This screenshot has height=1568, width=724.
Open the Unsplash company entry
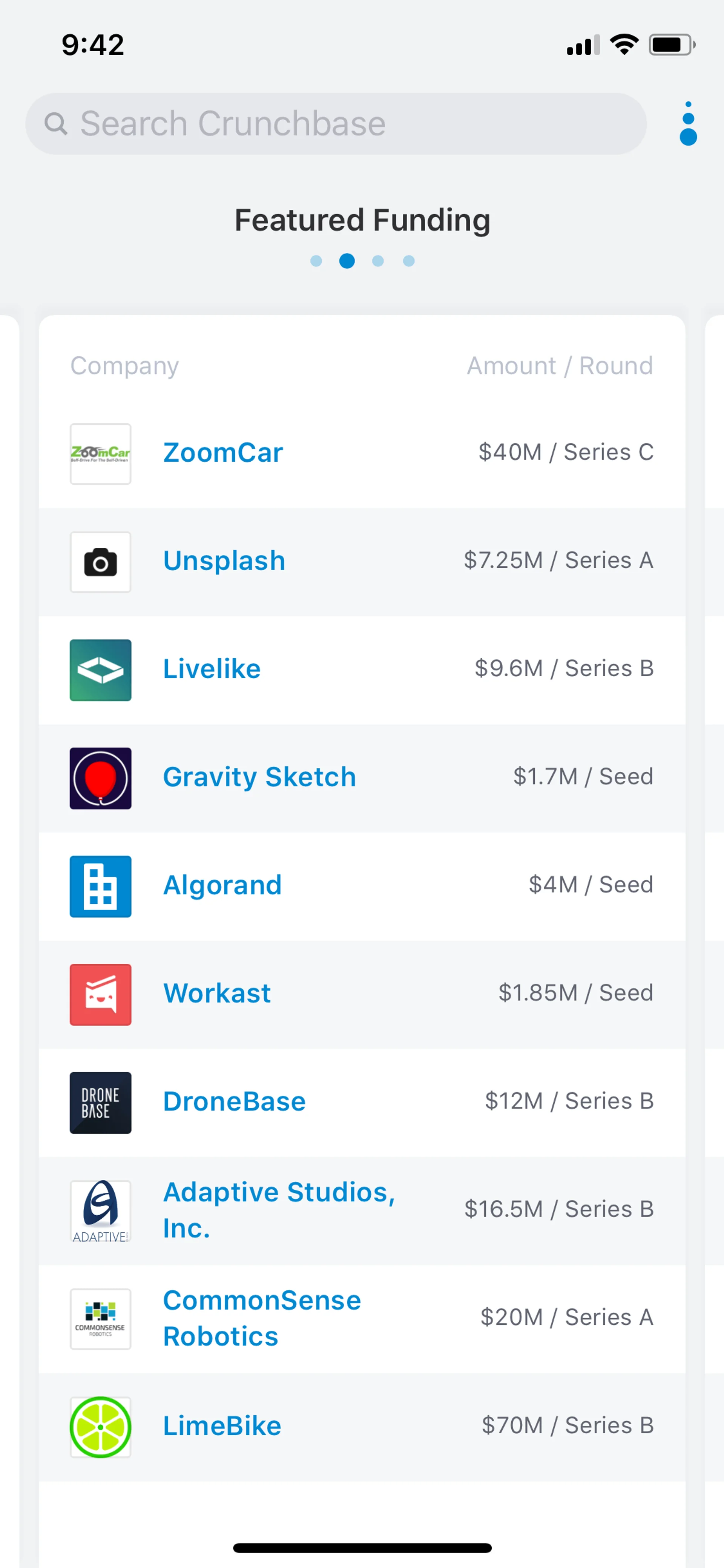224,561
